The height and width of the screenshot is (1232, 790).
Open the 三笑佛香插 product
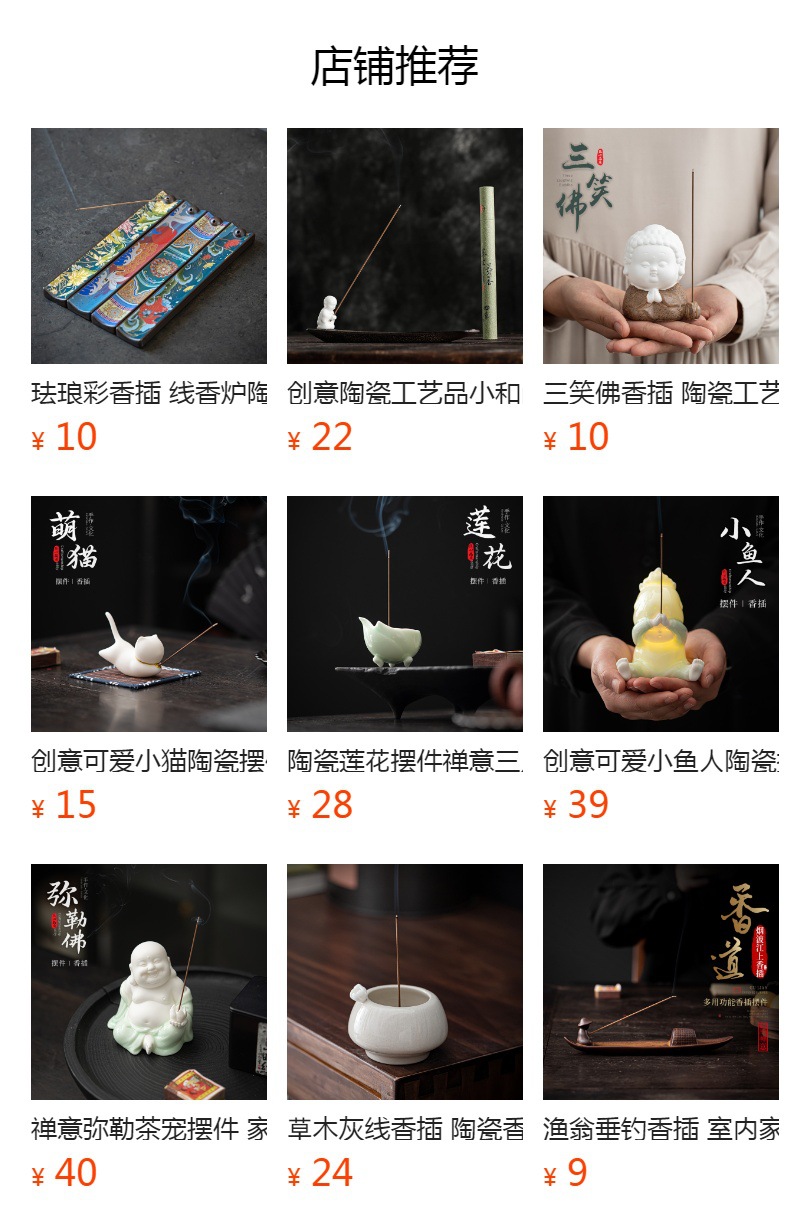coord(661,292)
